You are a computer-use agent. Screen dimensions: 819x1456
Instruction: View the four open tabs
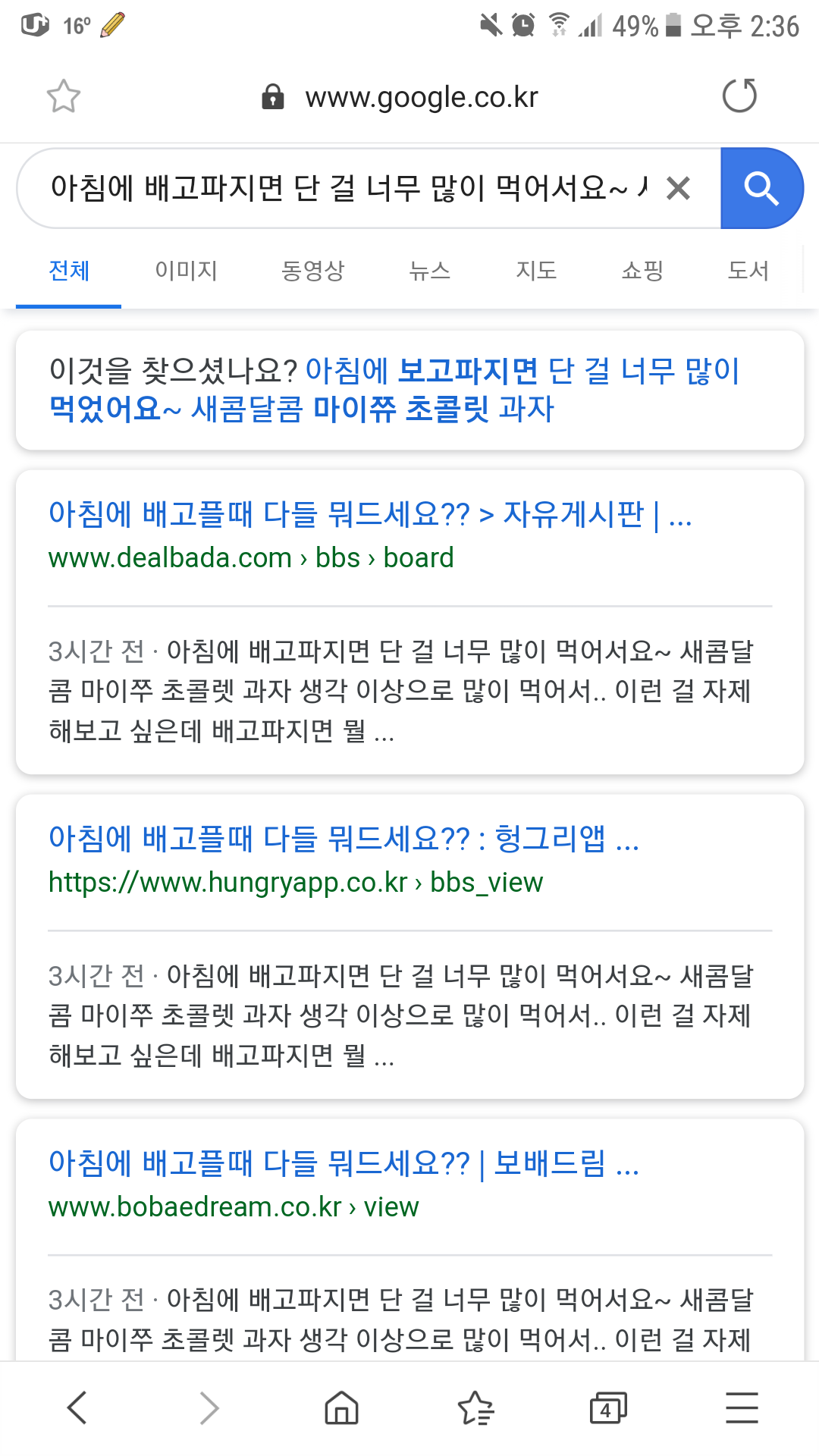tap(607, 1408)
